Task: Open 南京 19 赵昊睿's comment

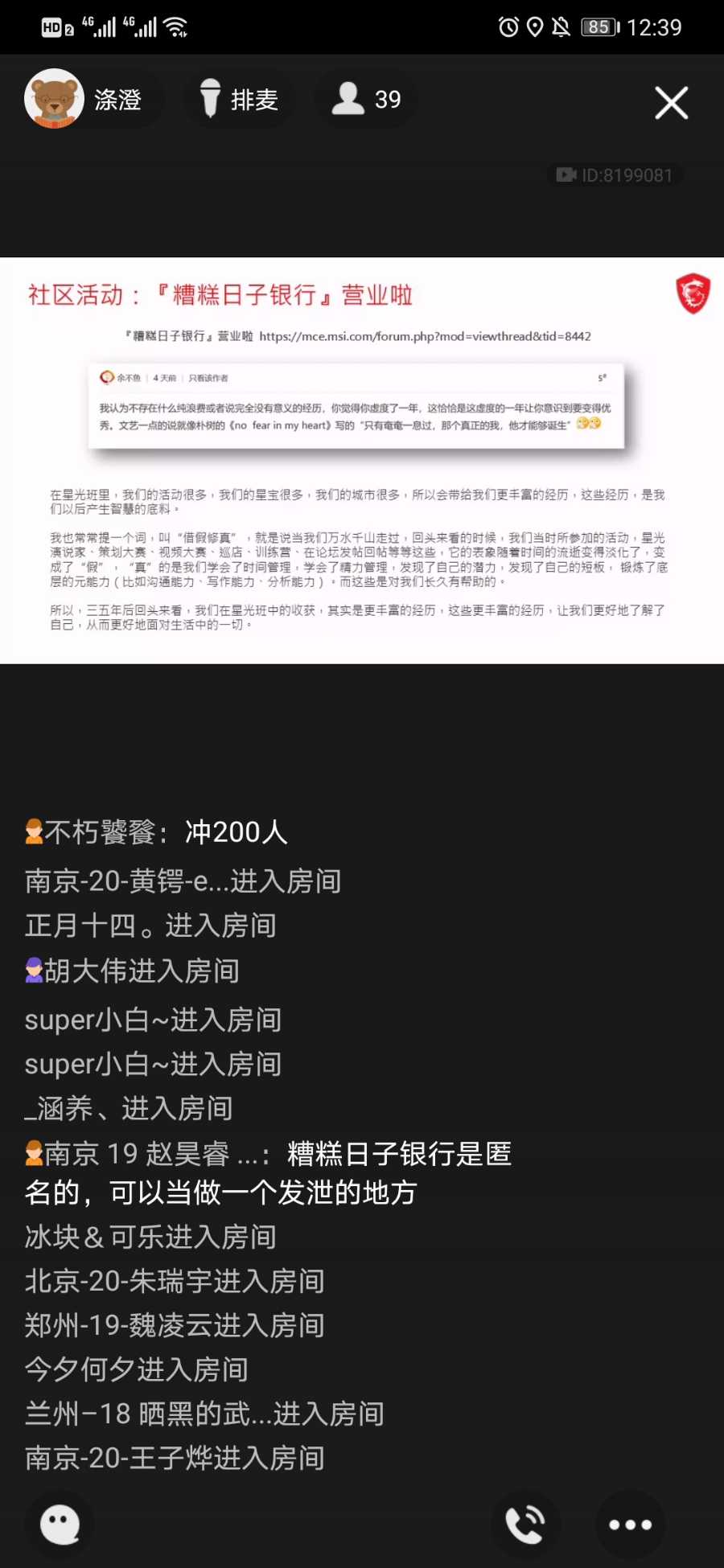Action: click(x=268, y=1172)
